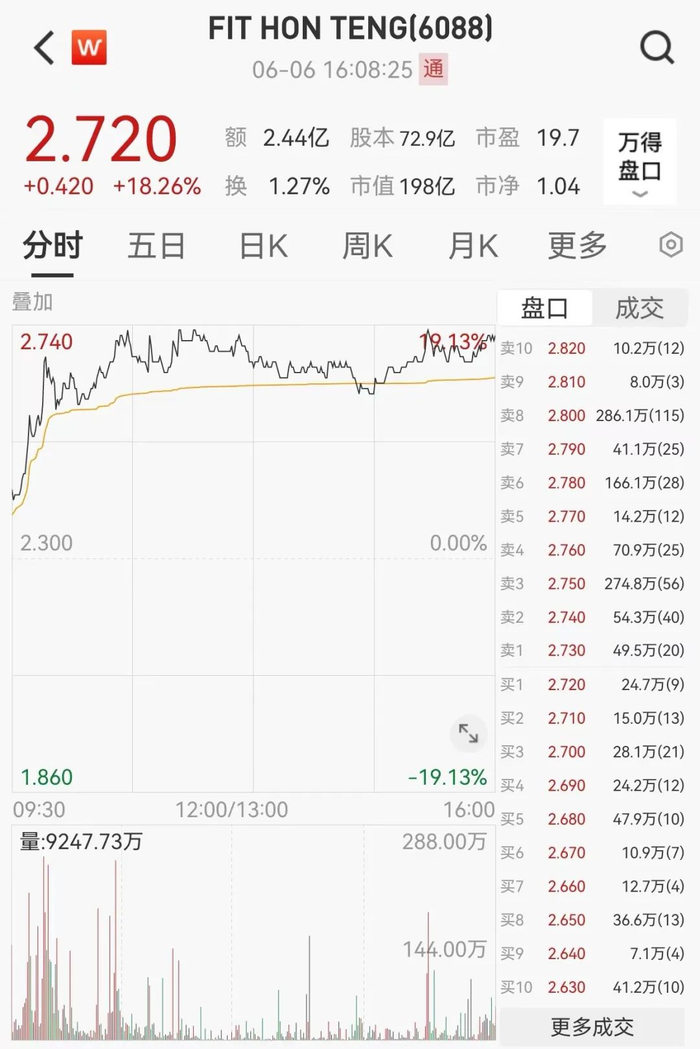Select the 盘口 order book tab
Image resolution: width=700 pixels, height=1049 pixels.
545,308
